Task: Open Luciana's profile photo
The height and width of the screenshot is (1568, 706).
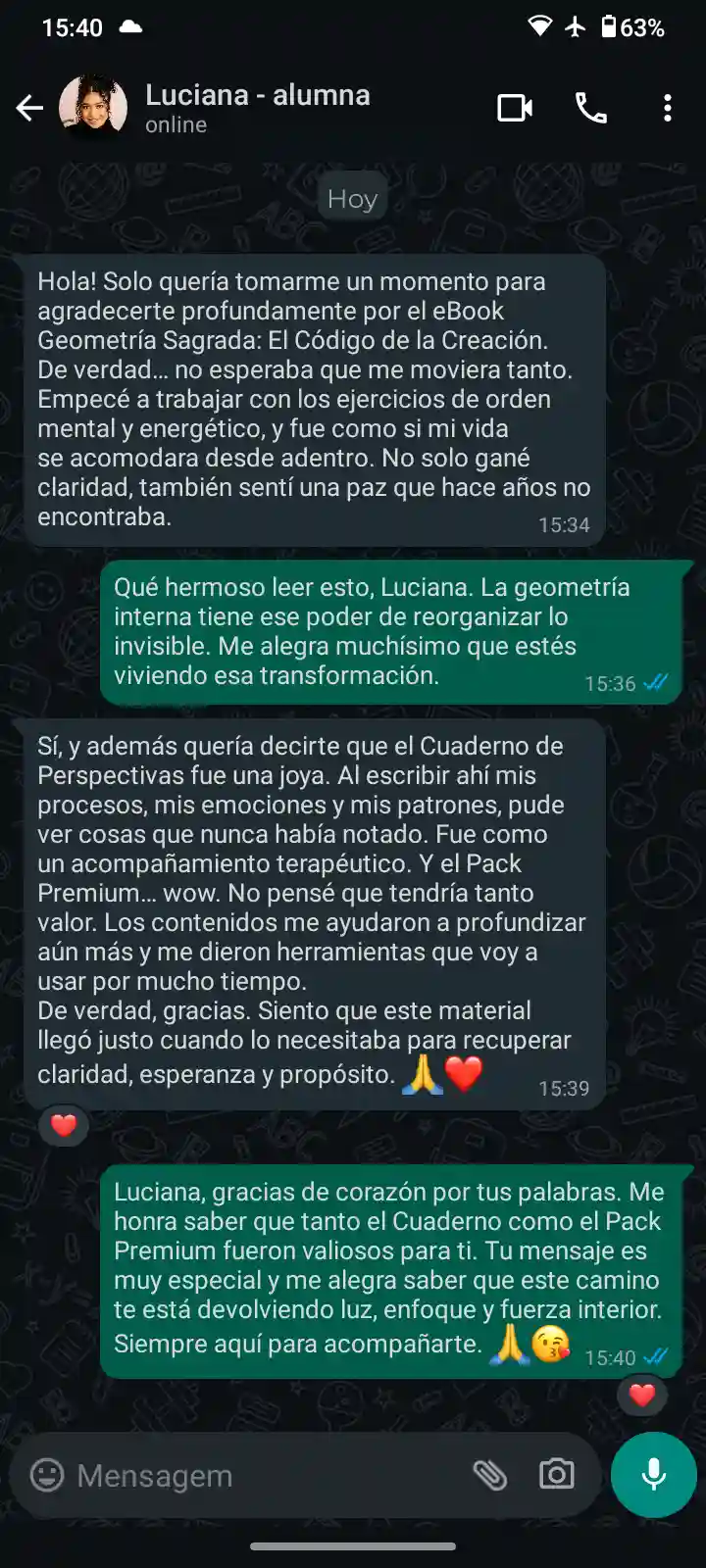Action: pyautogui.click(x=93, y=106)
